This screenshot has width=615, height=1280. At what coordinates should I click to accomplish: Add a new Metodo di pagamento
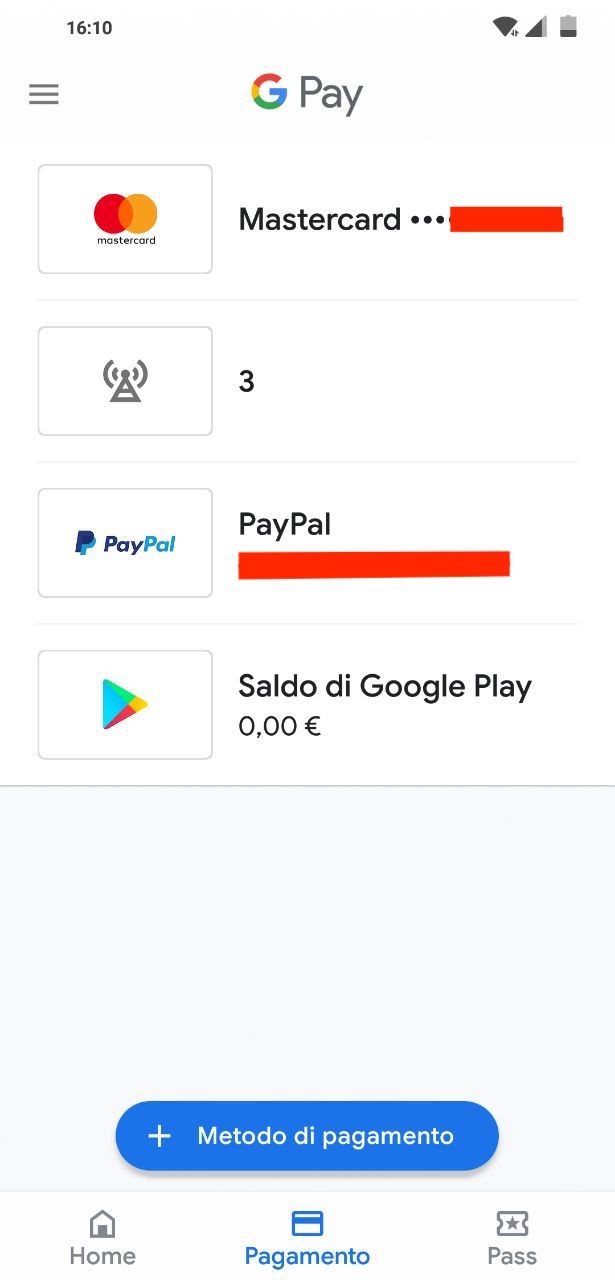click(x=307, y=1136)
